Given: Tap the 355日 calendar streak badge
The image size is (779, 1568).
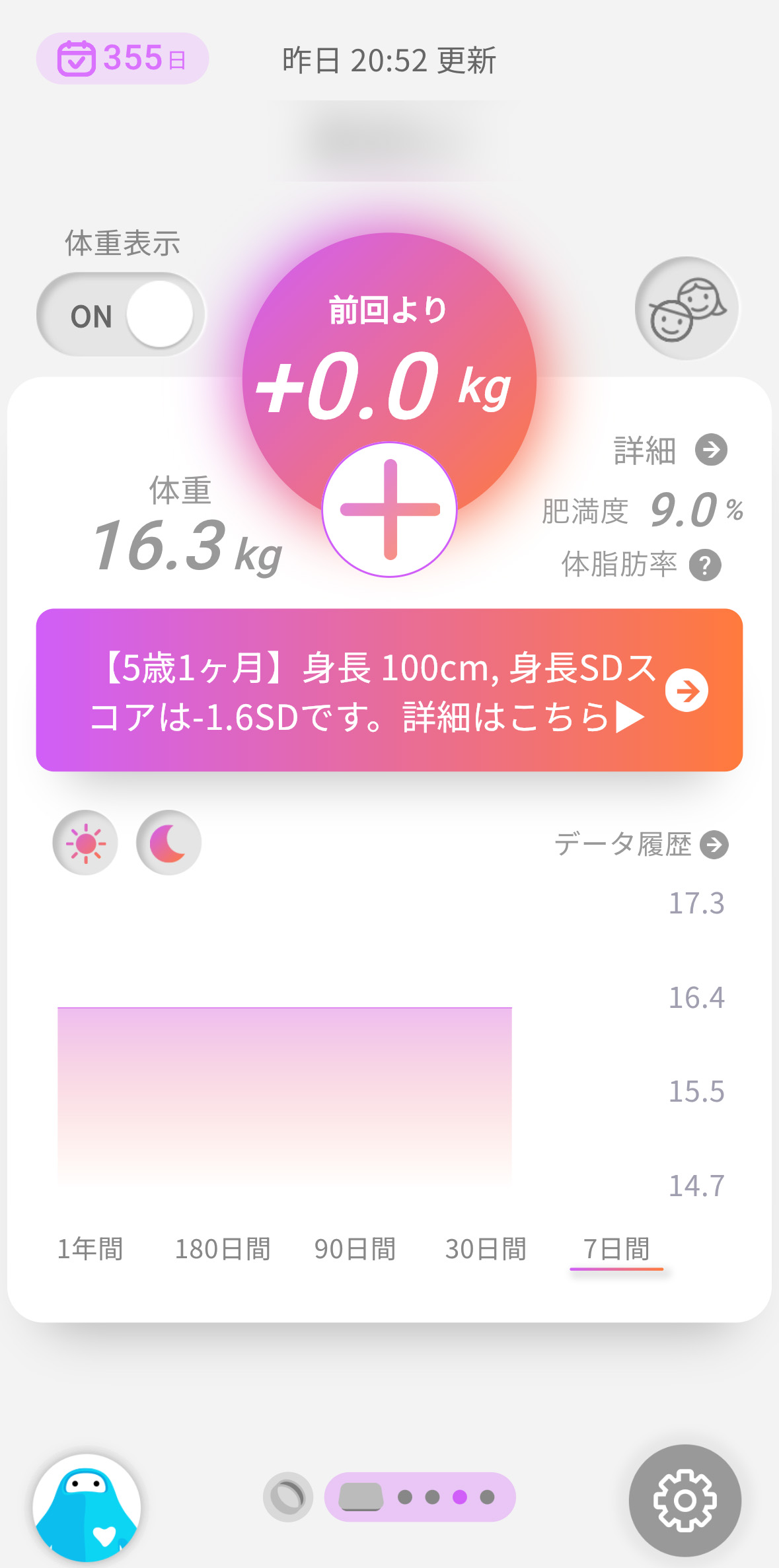Looking at the screenshot, I should pyautogui.click(x=122, y=59).
